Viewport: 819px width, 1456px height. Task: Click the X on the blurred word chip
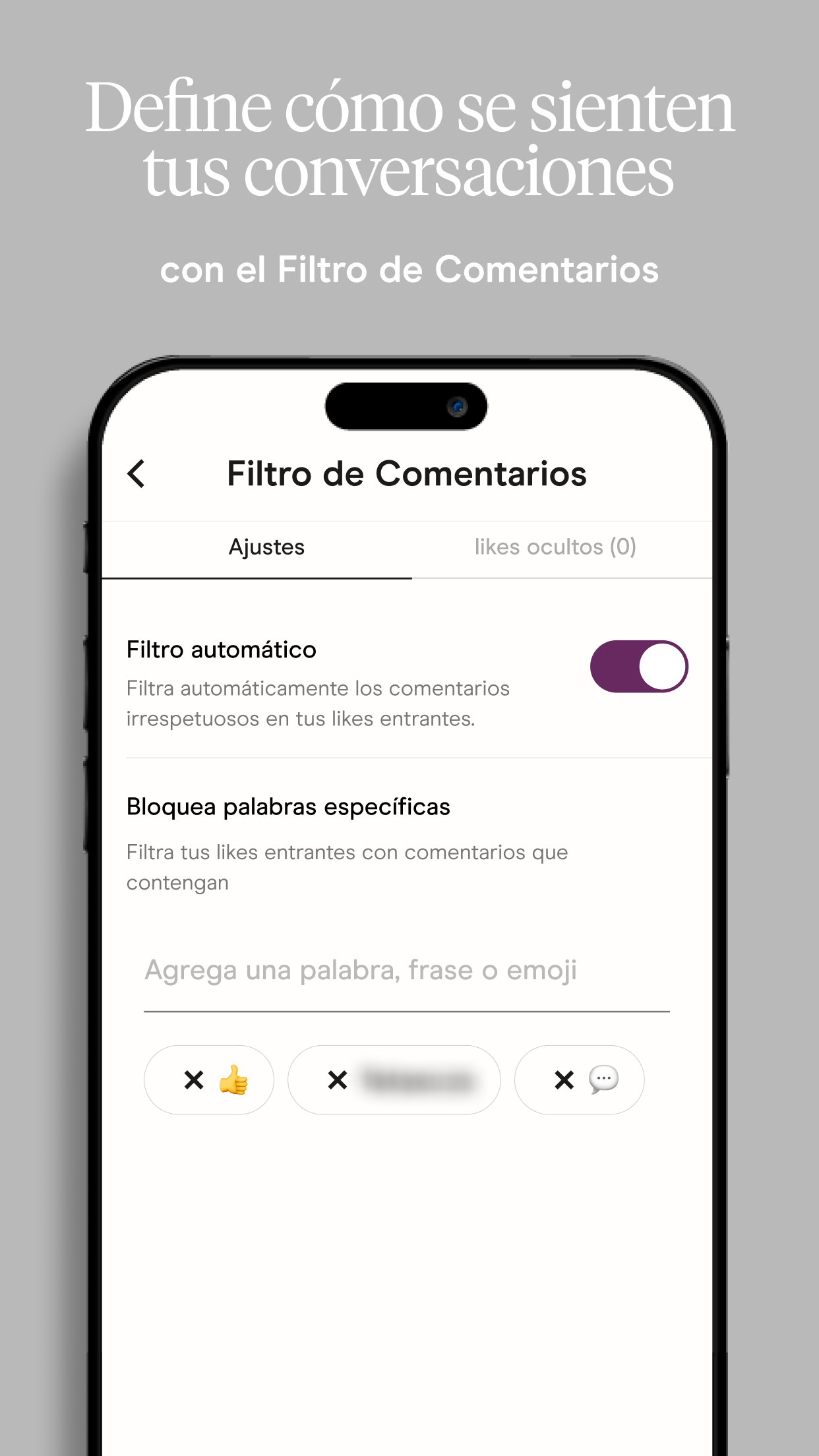336,1080
